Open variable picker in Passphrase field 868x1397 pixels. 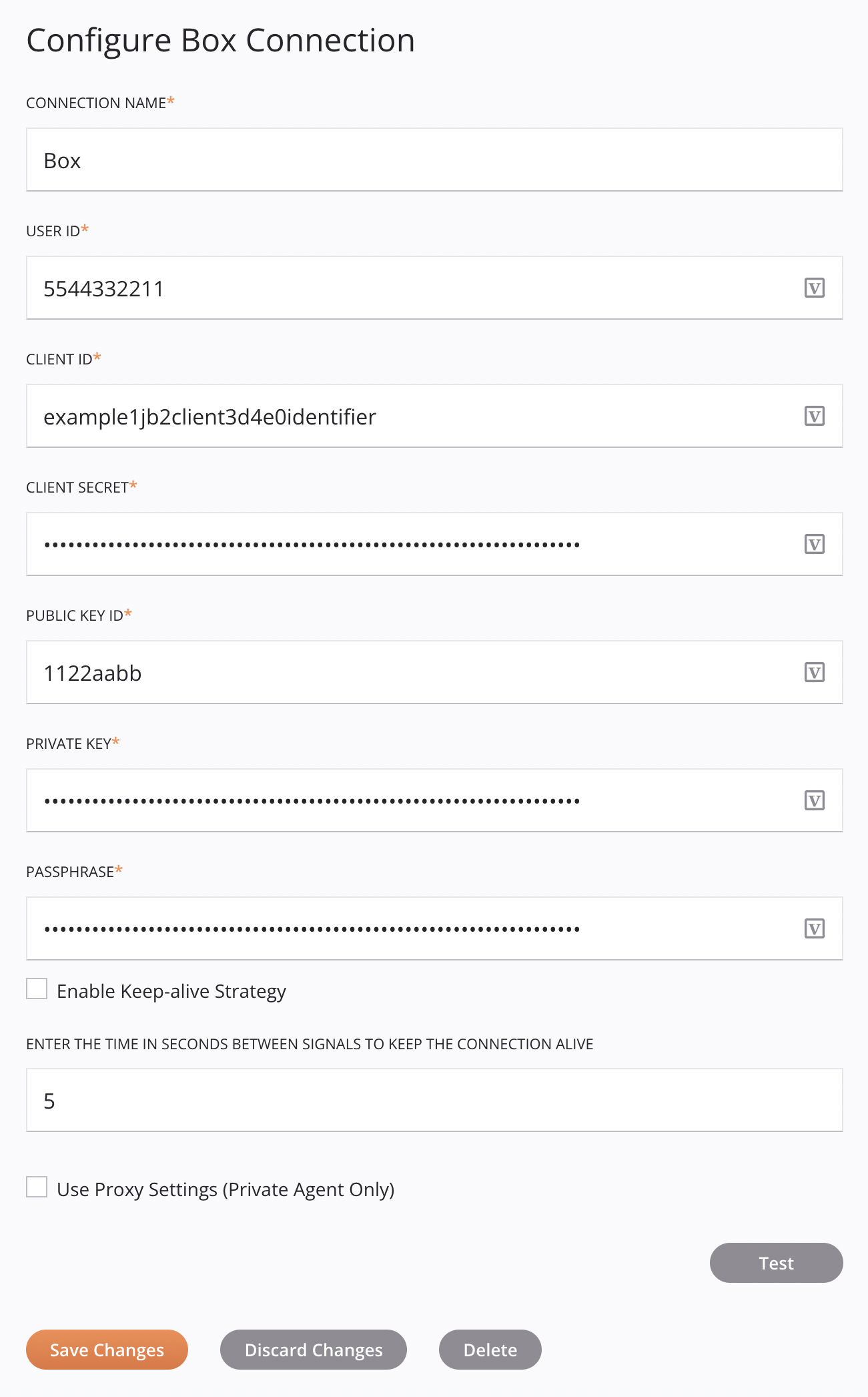click(814, 929)
